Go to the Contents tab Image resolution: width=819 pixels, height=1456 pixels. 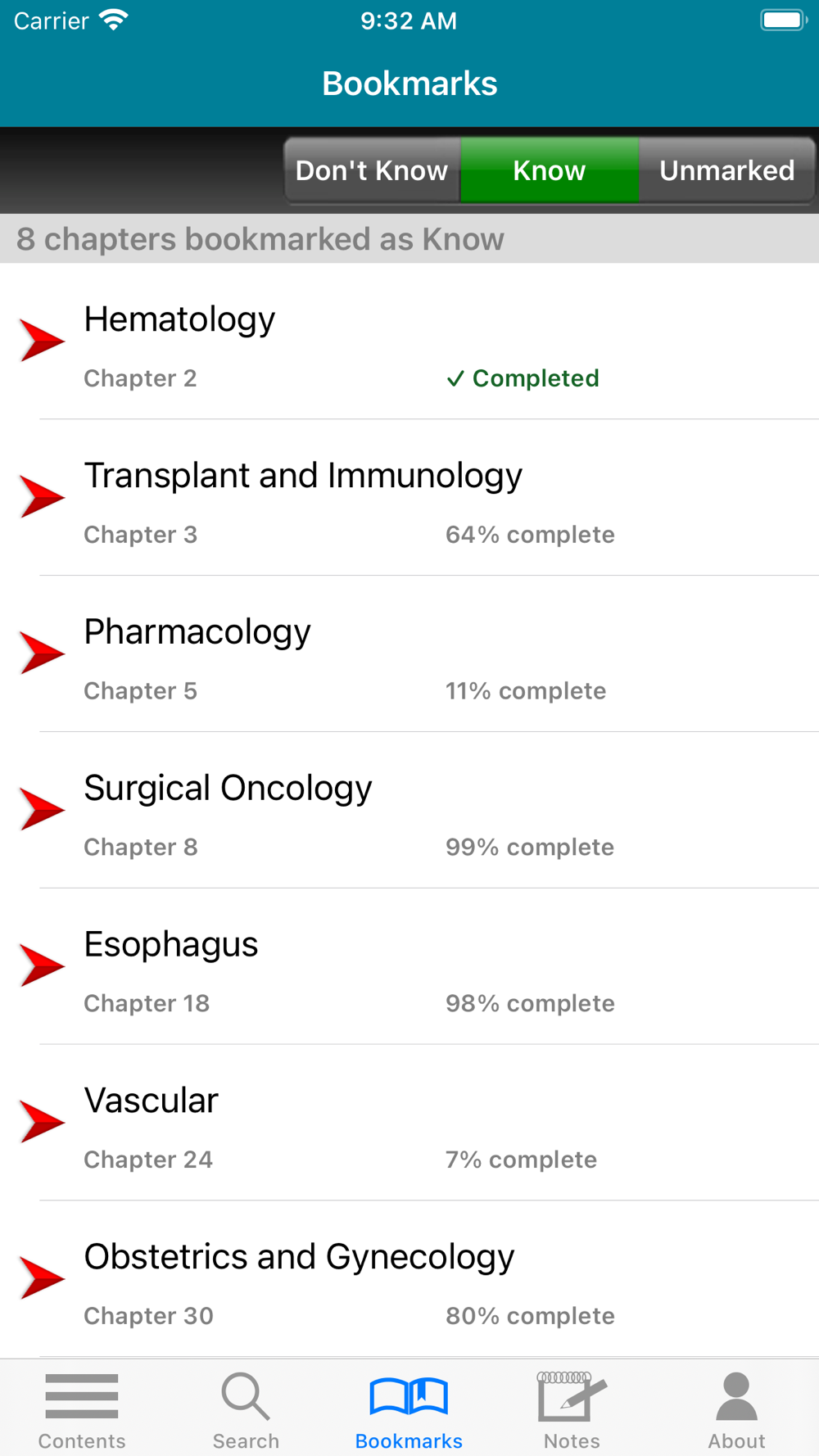point(82,1410)
